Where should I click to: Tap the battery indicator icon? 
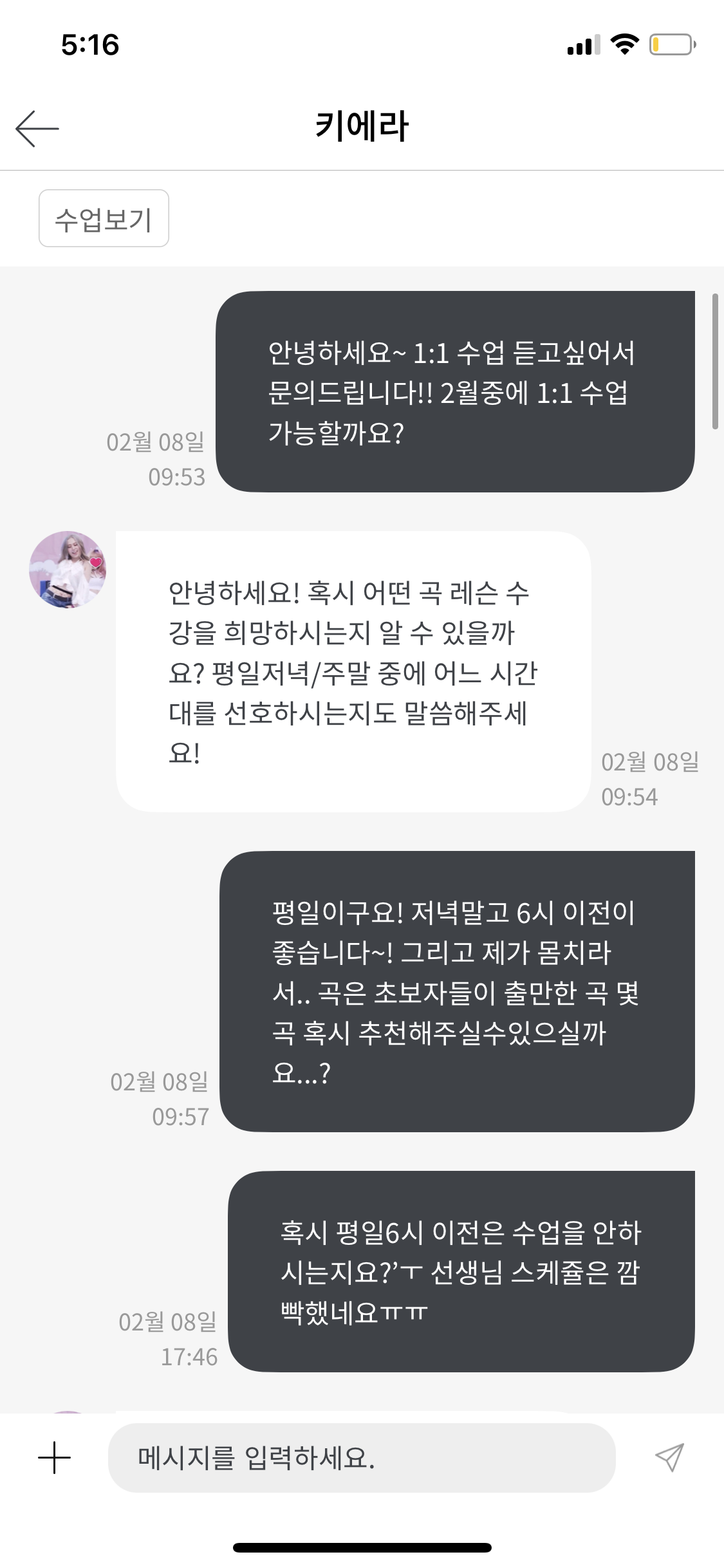(671, 45)
